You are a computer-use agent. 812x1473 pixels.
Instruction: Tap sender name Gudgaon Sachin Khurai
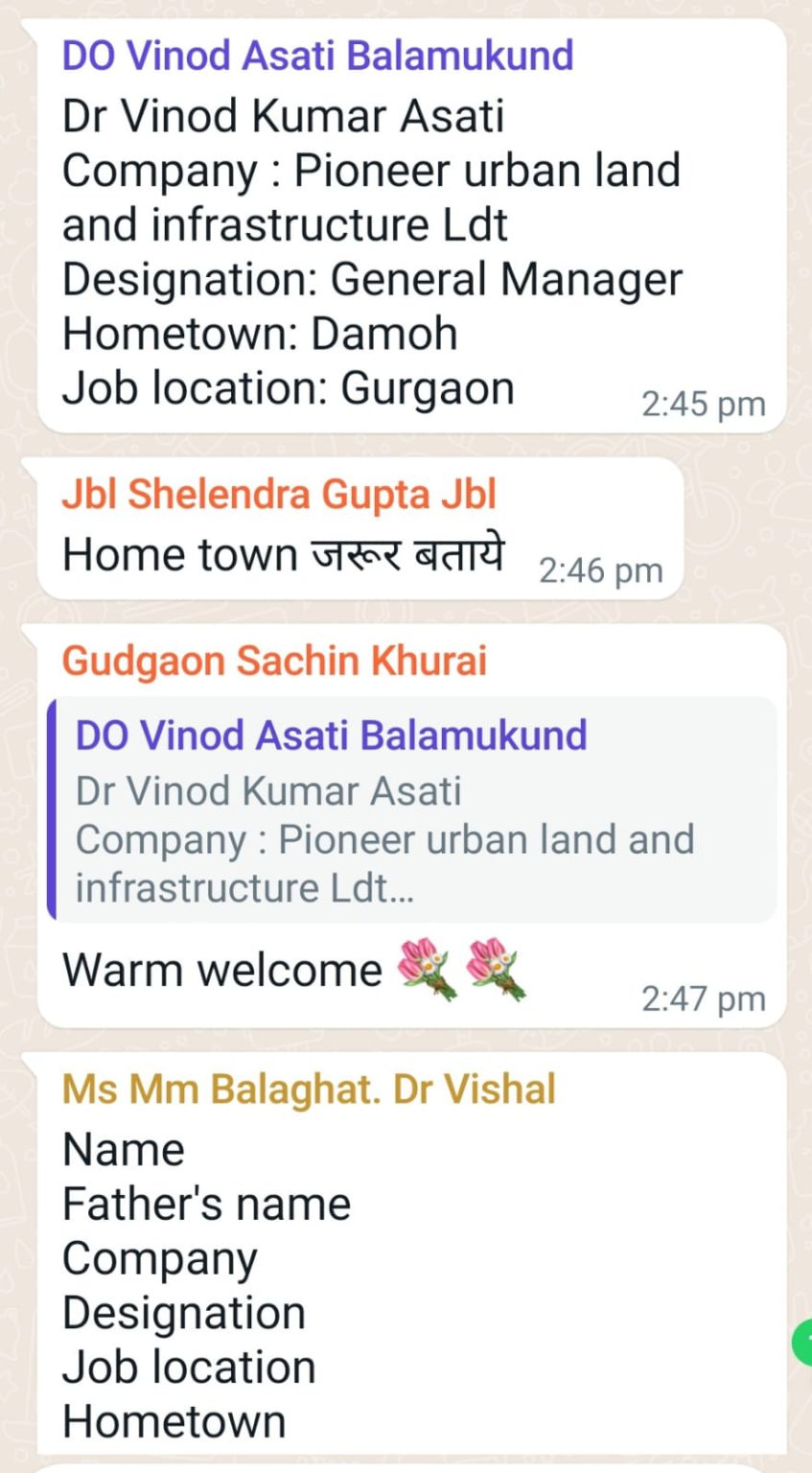click(x=274, y=661)
